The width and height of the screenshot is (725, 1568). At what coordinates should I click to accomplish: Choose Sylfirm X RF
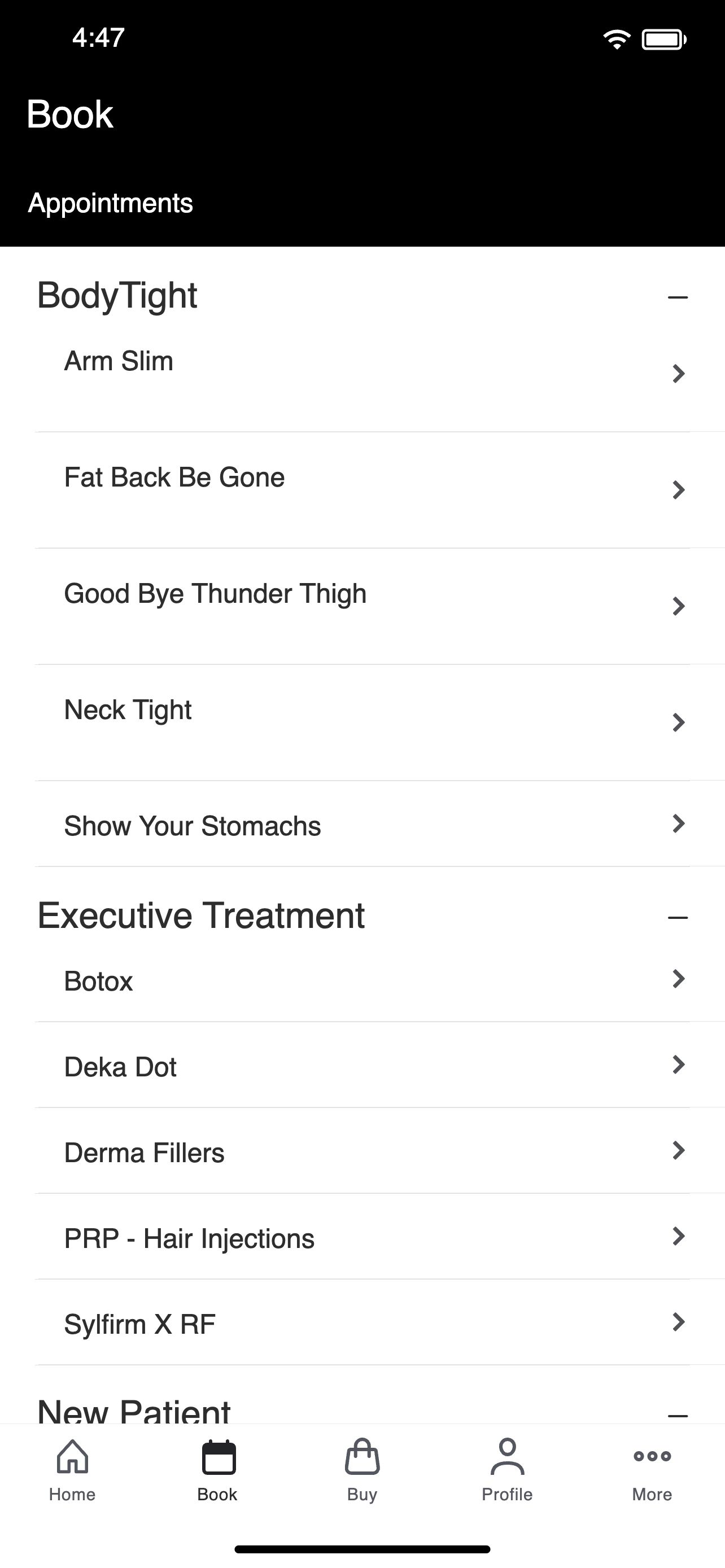362,1322
